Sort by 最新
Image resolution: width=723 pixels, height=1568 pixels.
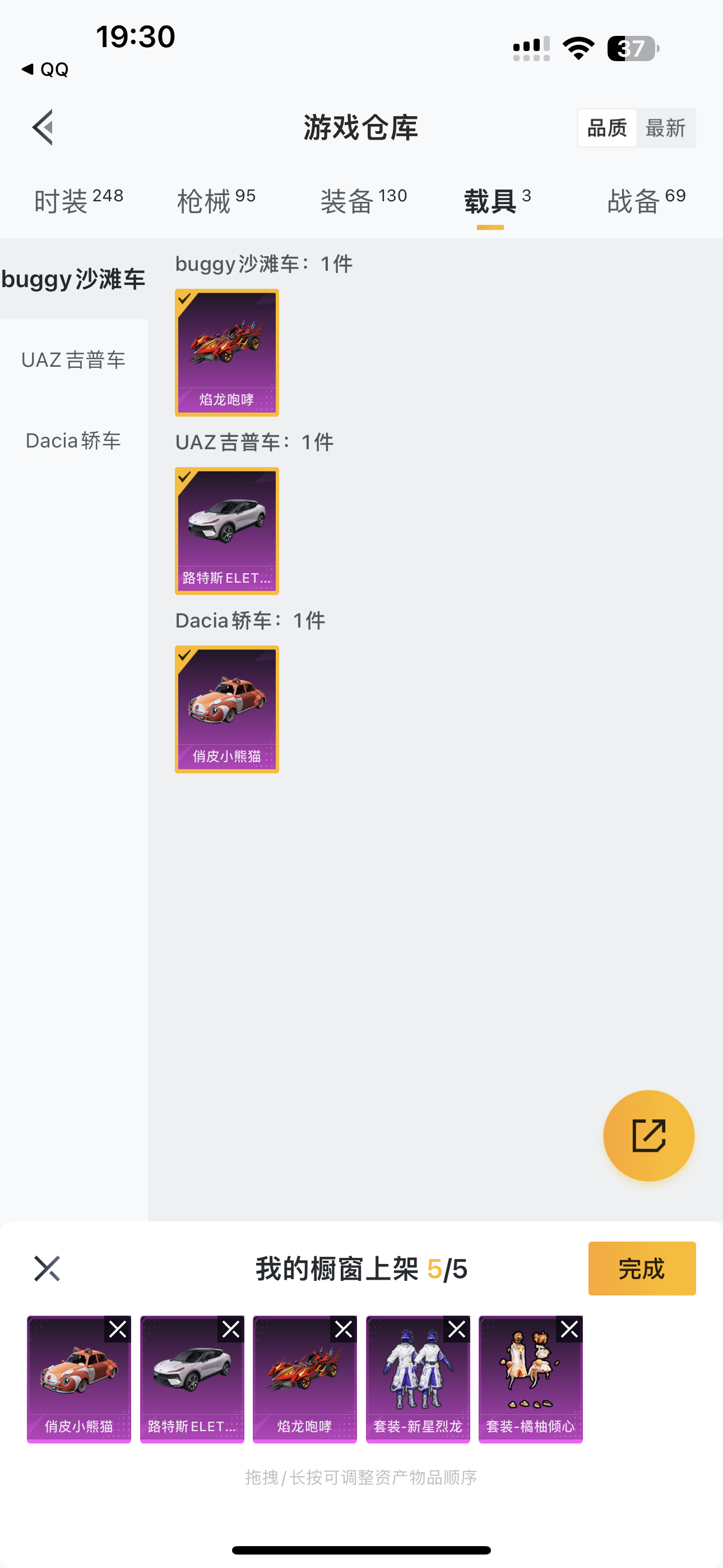665,128
